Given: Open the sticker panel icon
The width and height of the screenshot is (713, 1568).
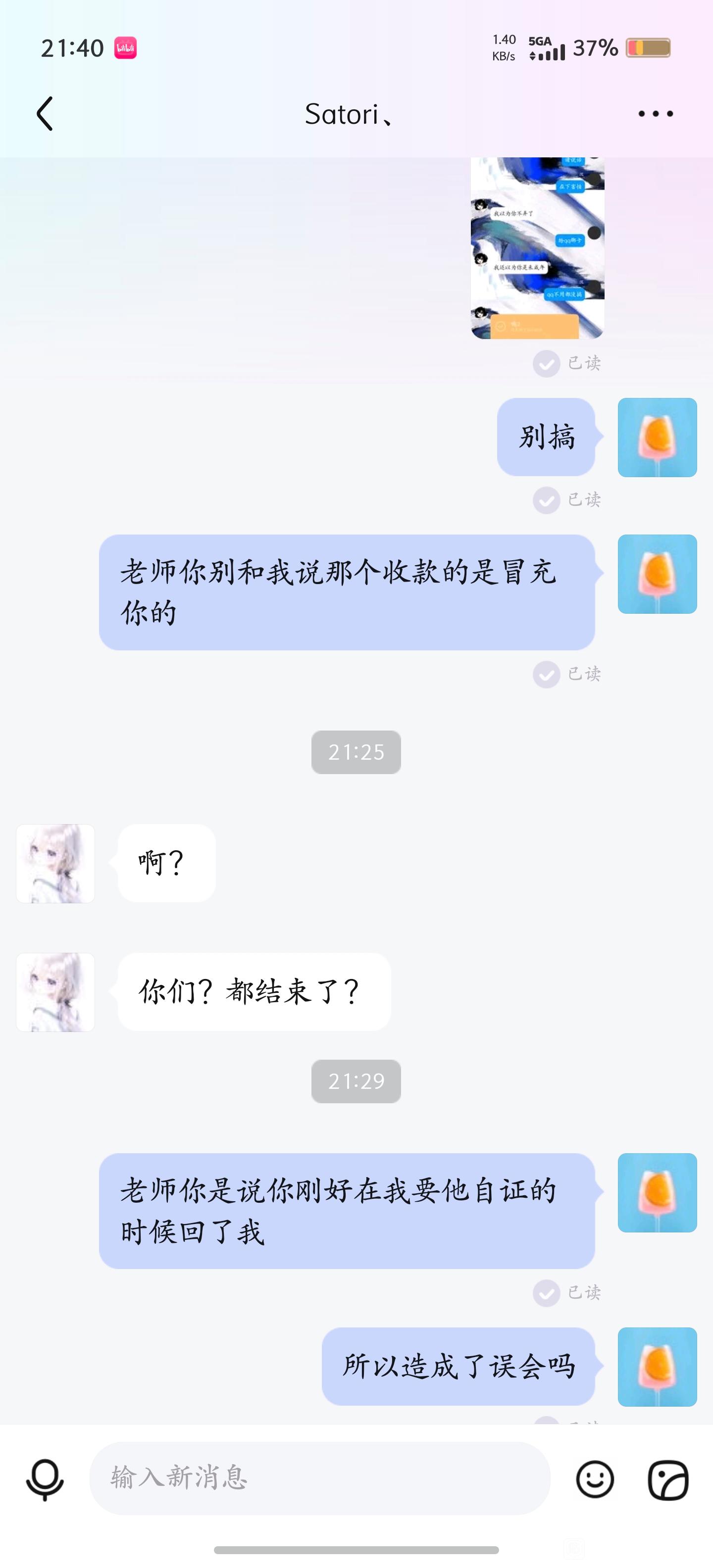Looking at the screenshot, I should 668,1479.
